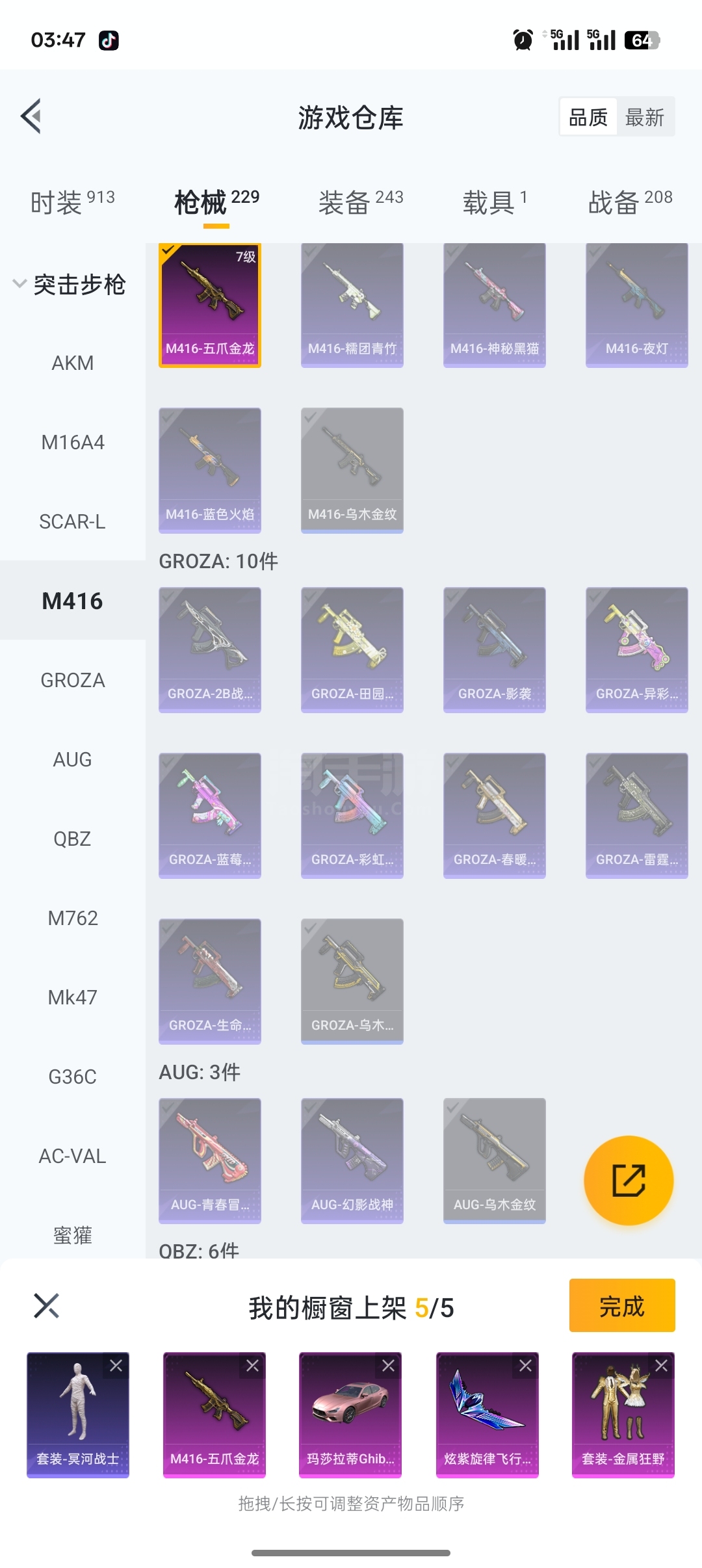Go back using the top-left arrow

click(x=31, y=116)
